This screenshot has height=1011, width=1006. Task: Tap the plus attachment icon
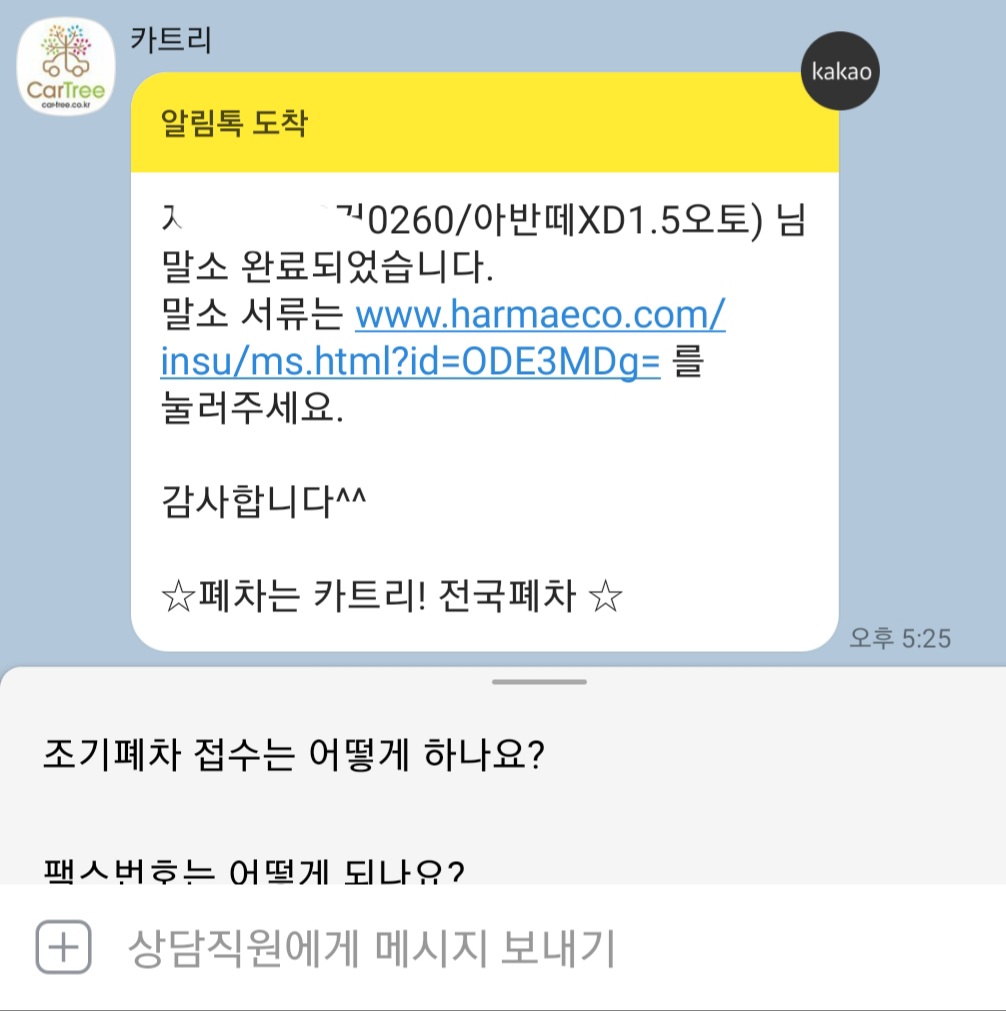pyautogui.click(x=64, y=947)
